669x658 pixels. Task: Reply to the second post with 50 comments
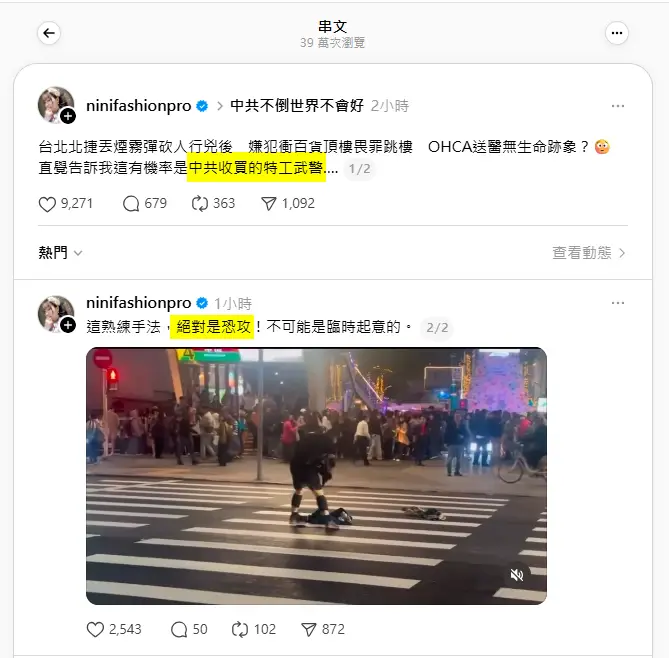coord(179,629)
